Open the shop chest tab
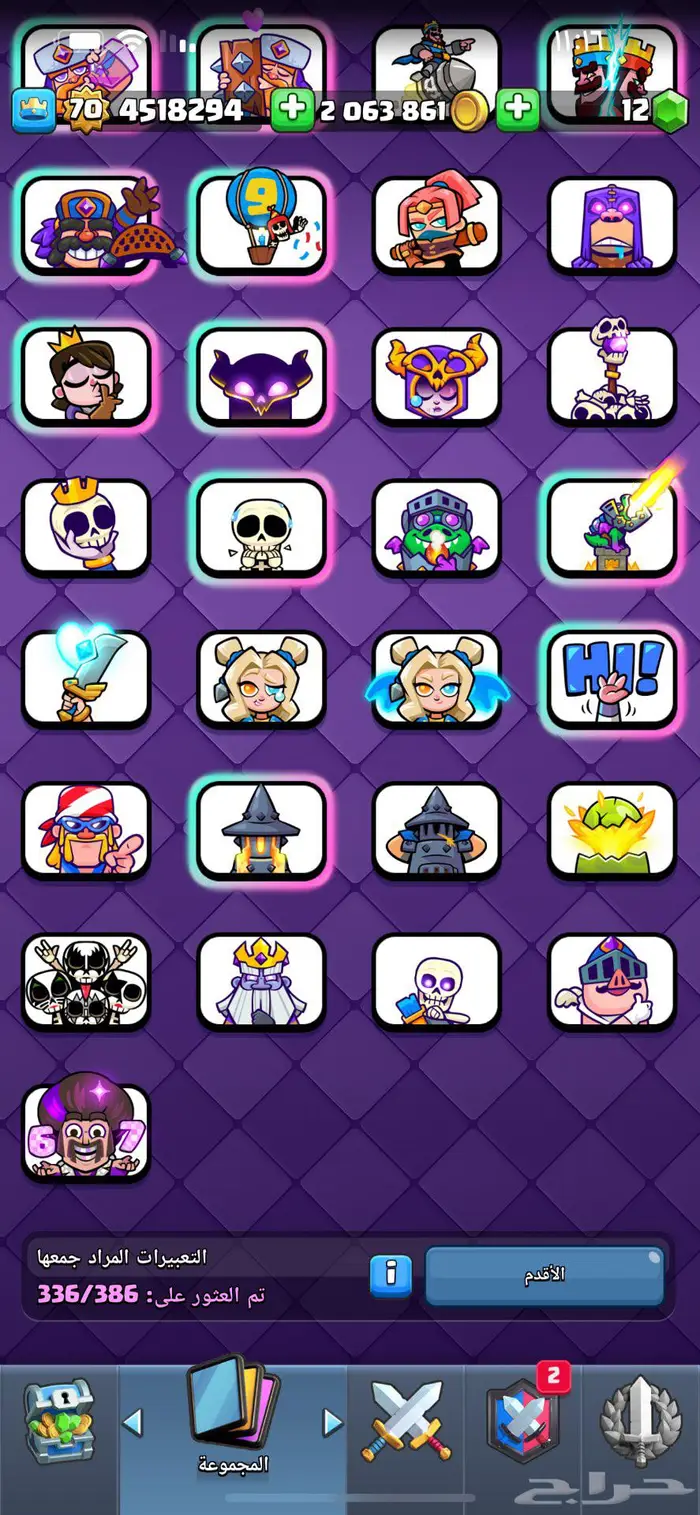Viewport: 700px width, 1515px height. click(58, 1419)
